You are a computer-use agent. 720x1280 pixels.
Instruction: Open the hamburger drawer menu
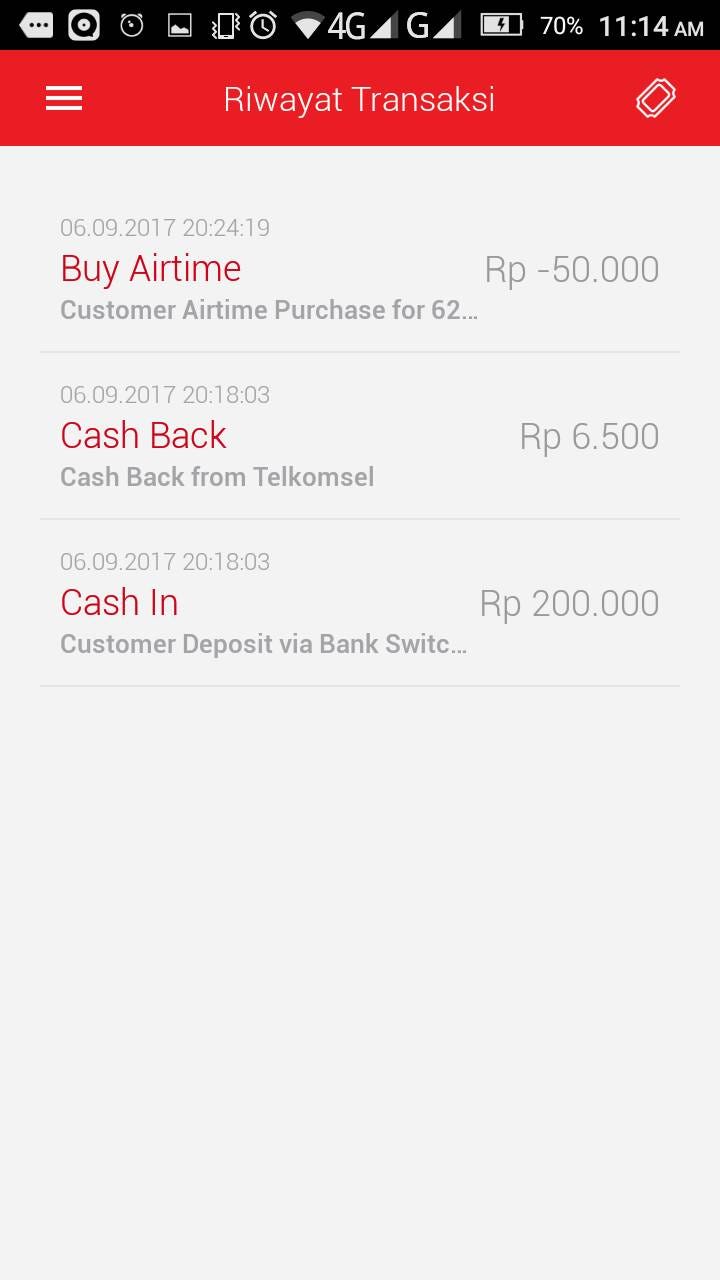tap(64, 98)
